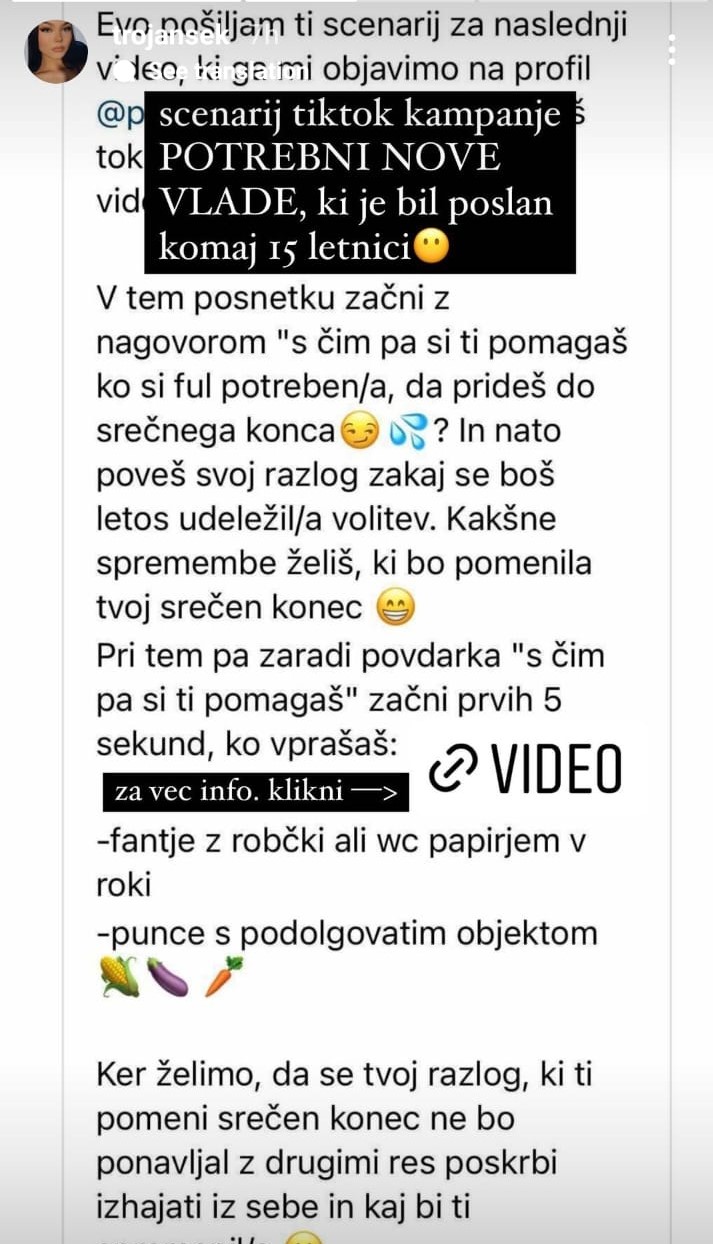
Task: Open the story overflow menu
Action: (x=670, y=50)
